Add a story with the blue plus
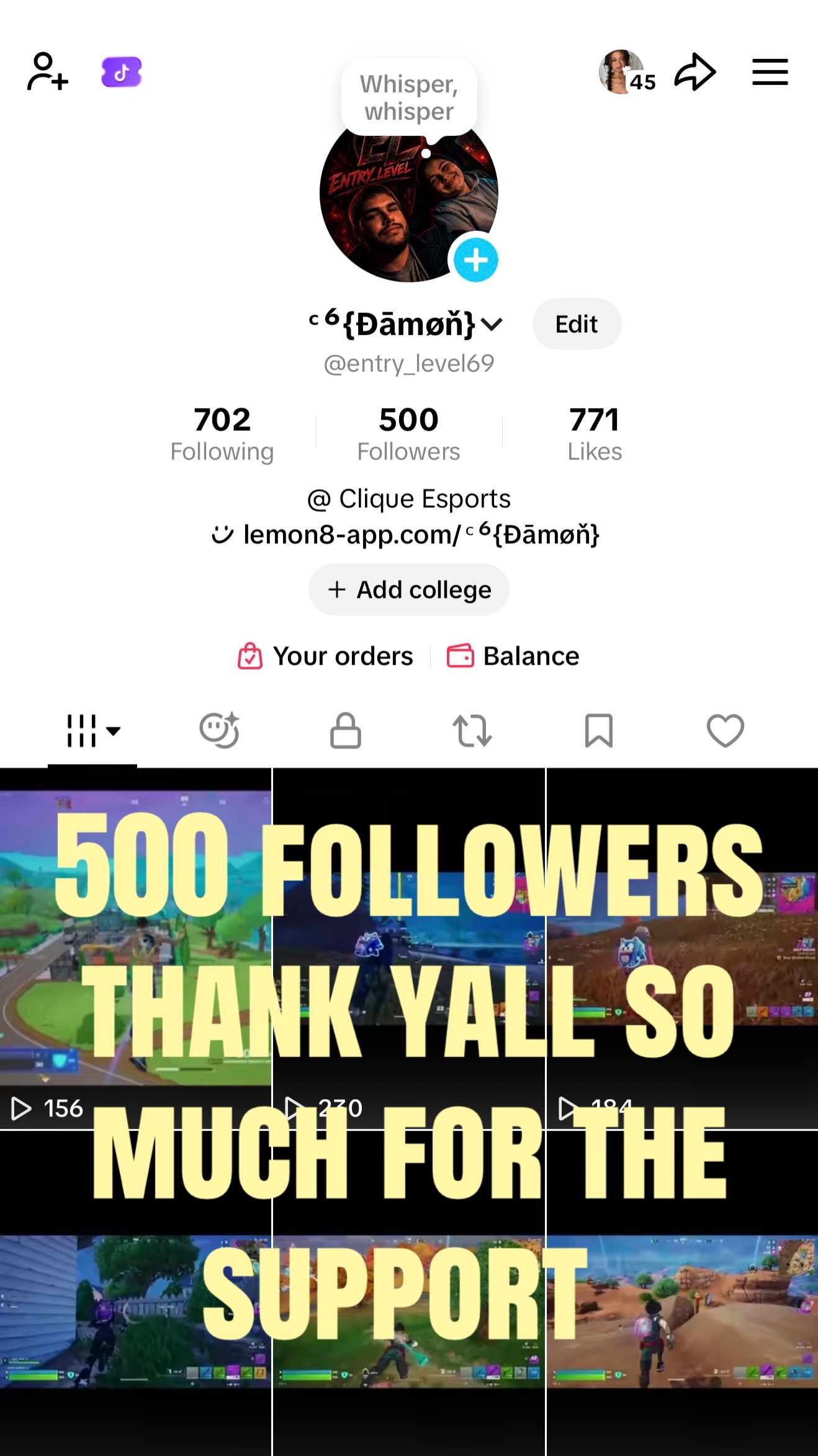The image size is (818, 1456). tap(476, 260)
